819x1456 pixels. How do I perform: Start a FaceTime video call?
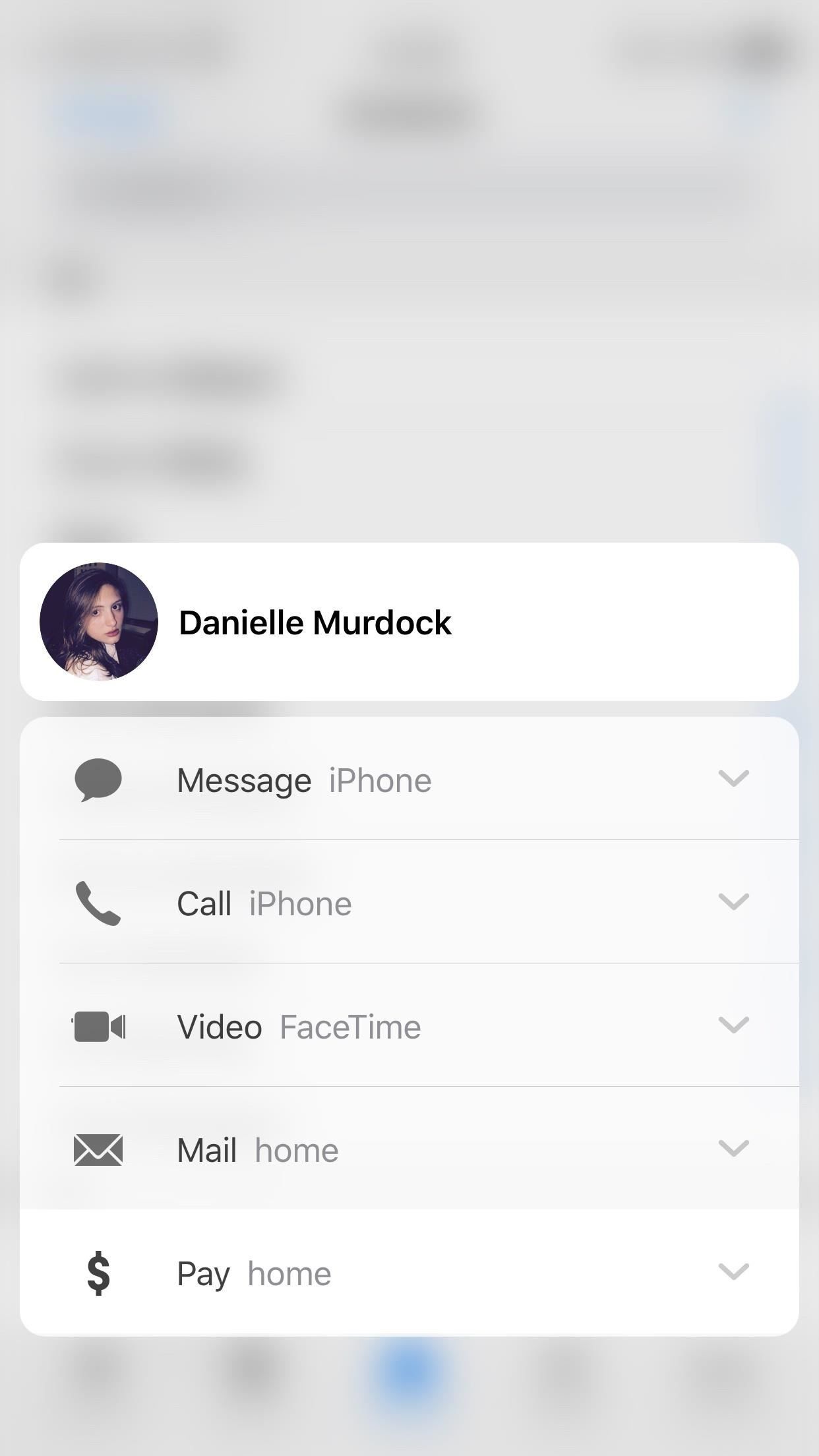pos(298,1027)
